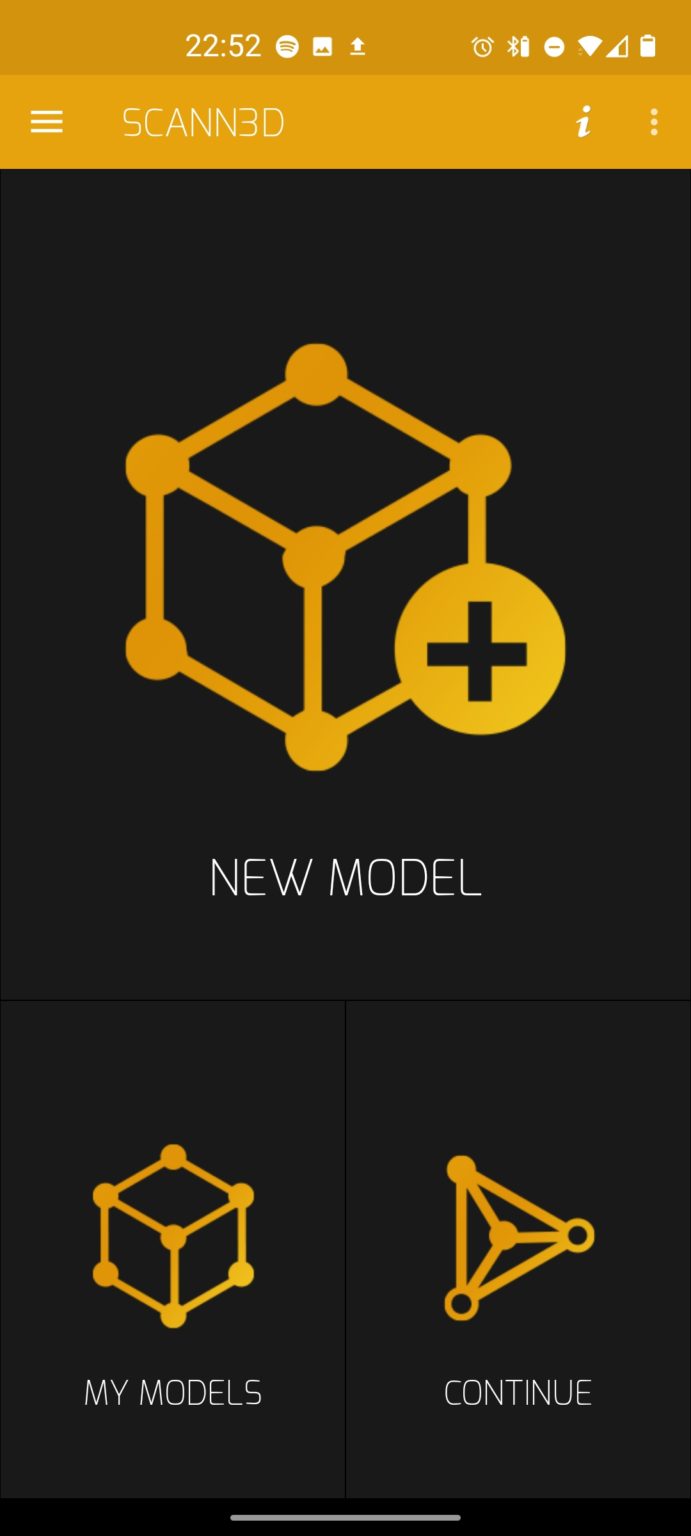Open the hamburger navigation drawer
691x1536 pixels.
47,122
